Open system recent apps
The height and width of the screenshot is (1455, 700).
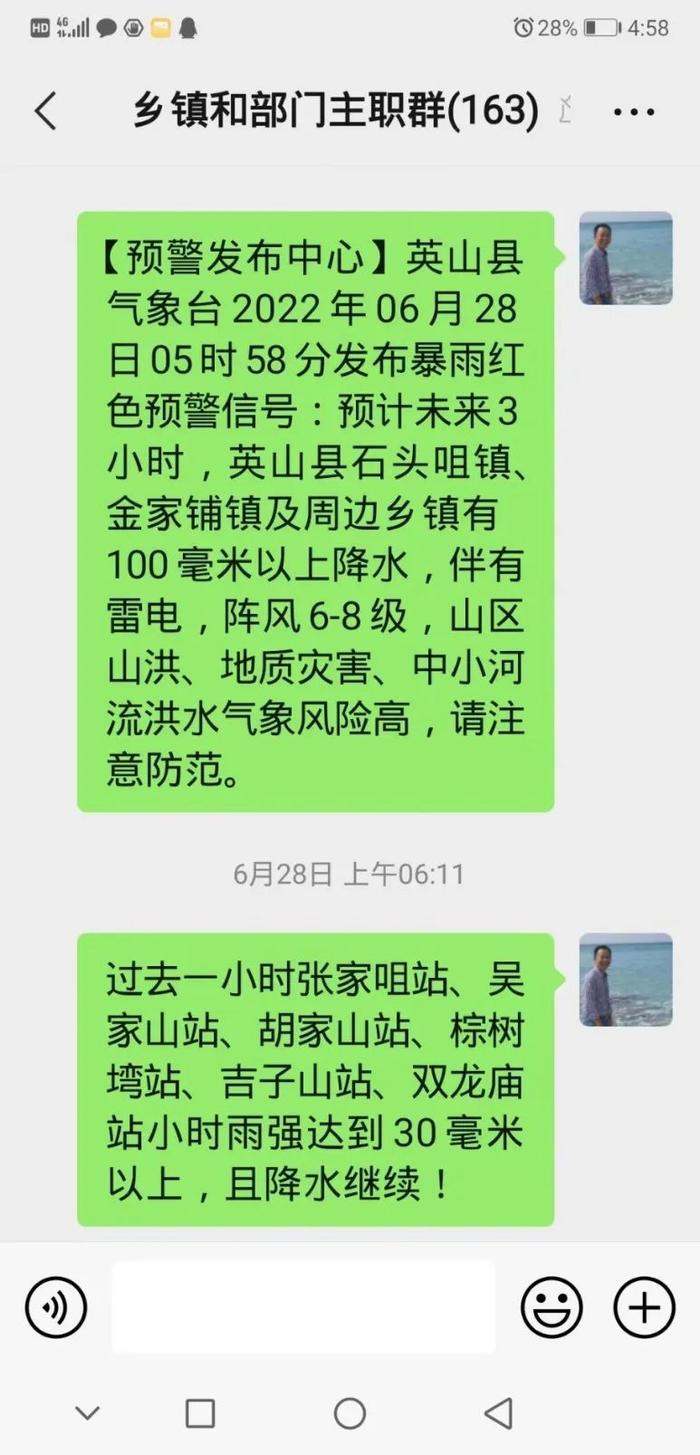tap(200, 1413)
